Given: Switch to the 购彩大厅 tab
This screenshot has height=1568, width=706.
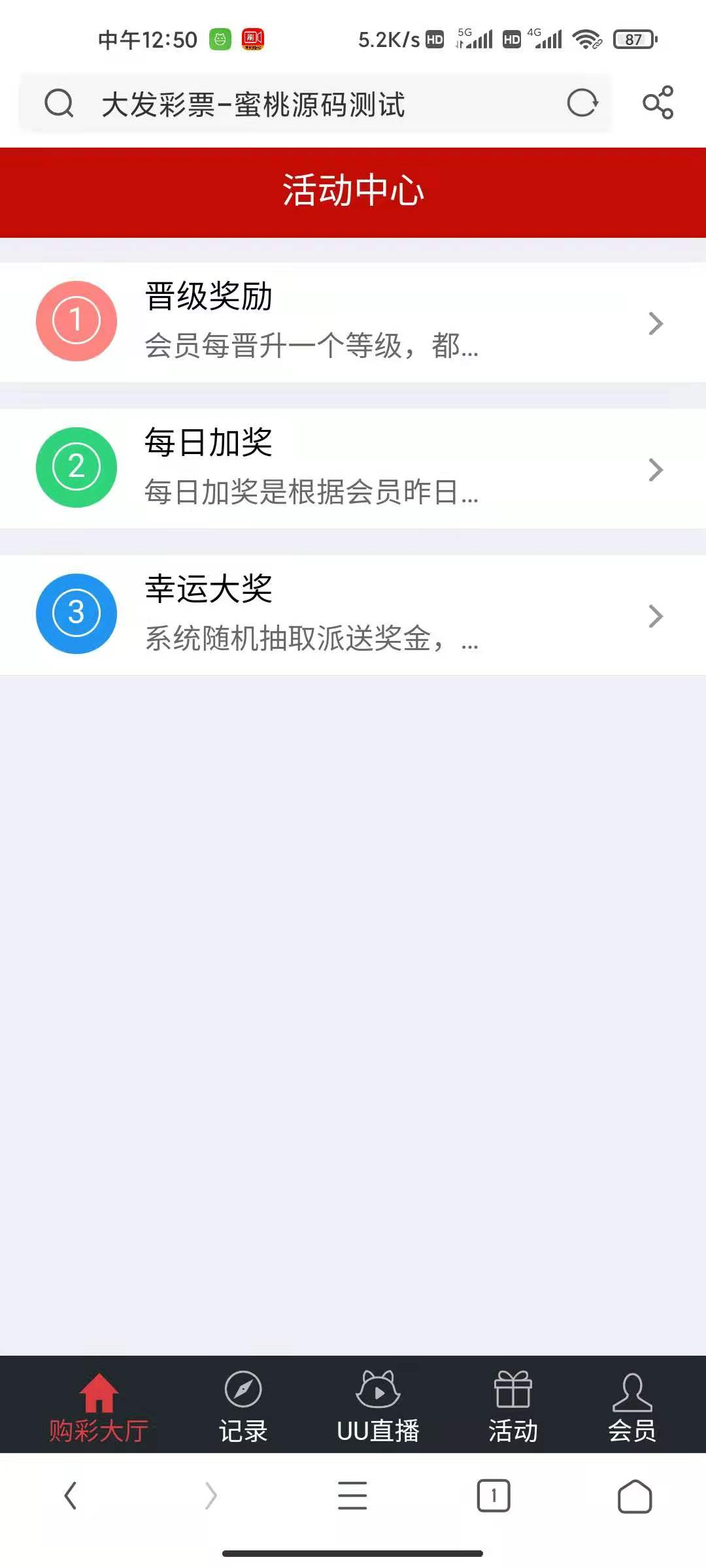Looking at the screenshot, I should [x=99, y=1406].
